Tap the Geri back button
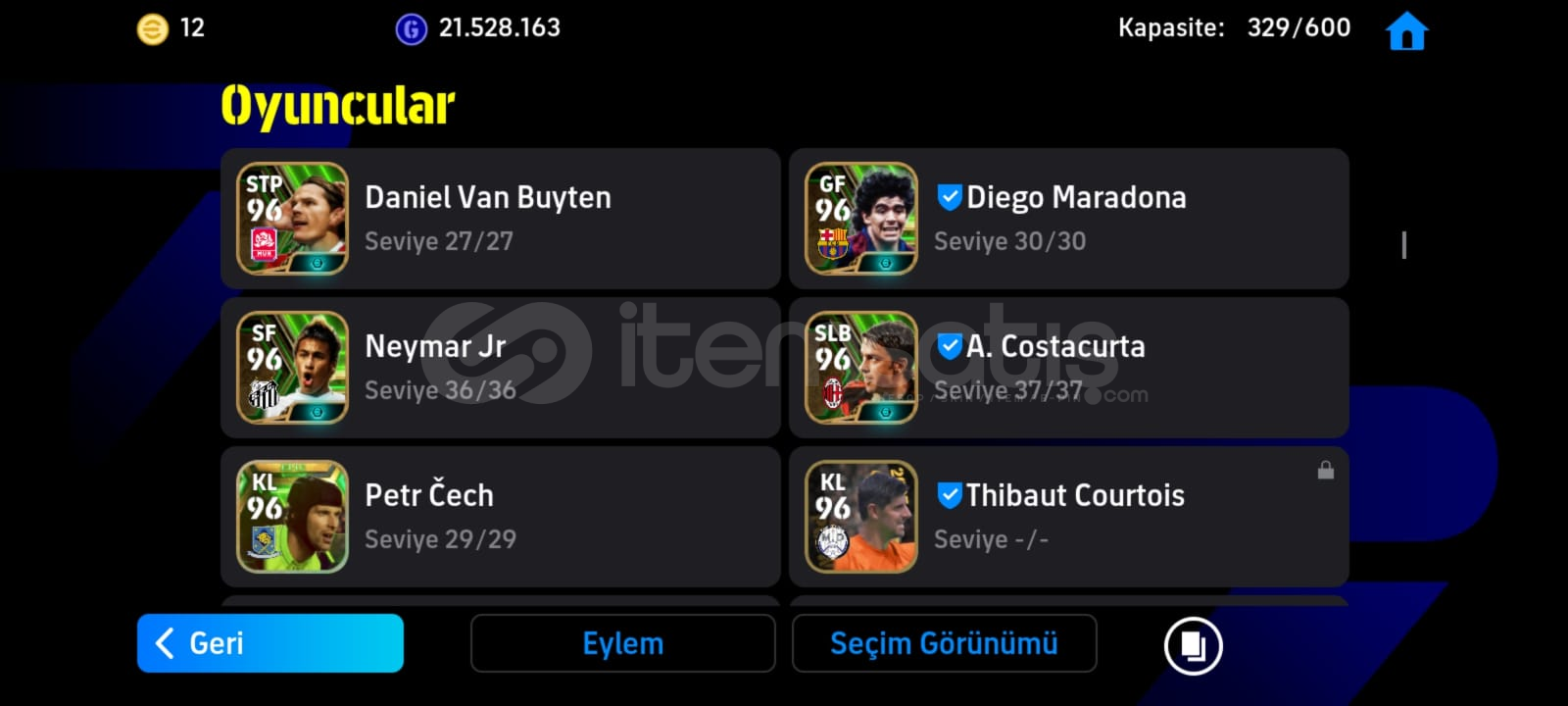1568x706 pixels. pos(269,643)
